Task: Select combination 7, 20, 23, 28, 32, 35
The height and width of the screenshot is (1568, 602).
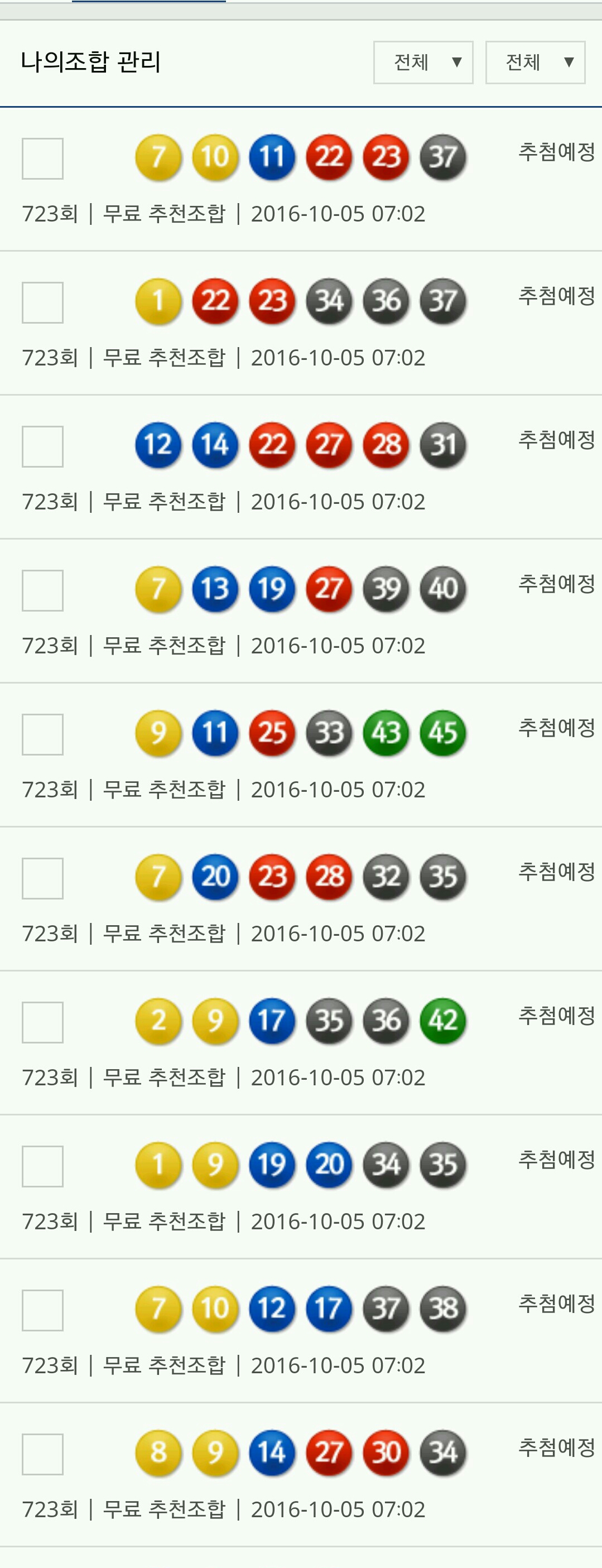Action: pyautogui.click(x=42, y=878)
